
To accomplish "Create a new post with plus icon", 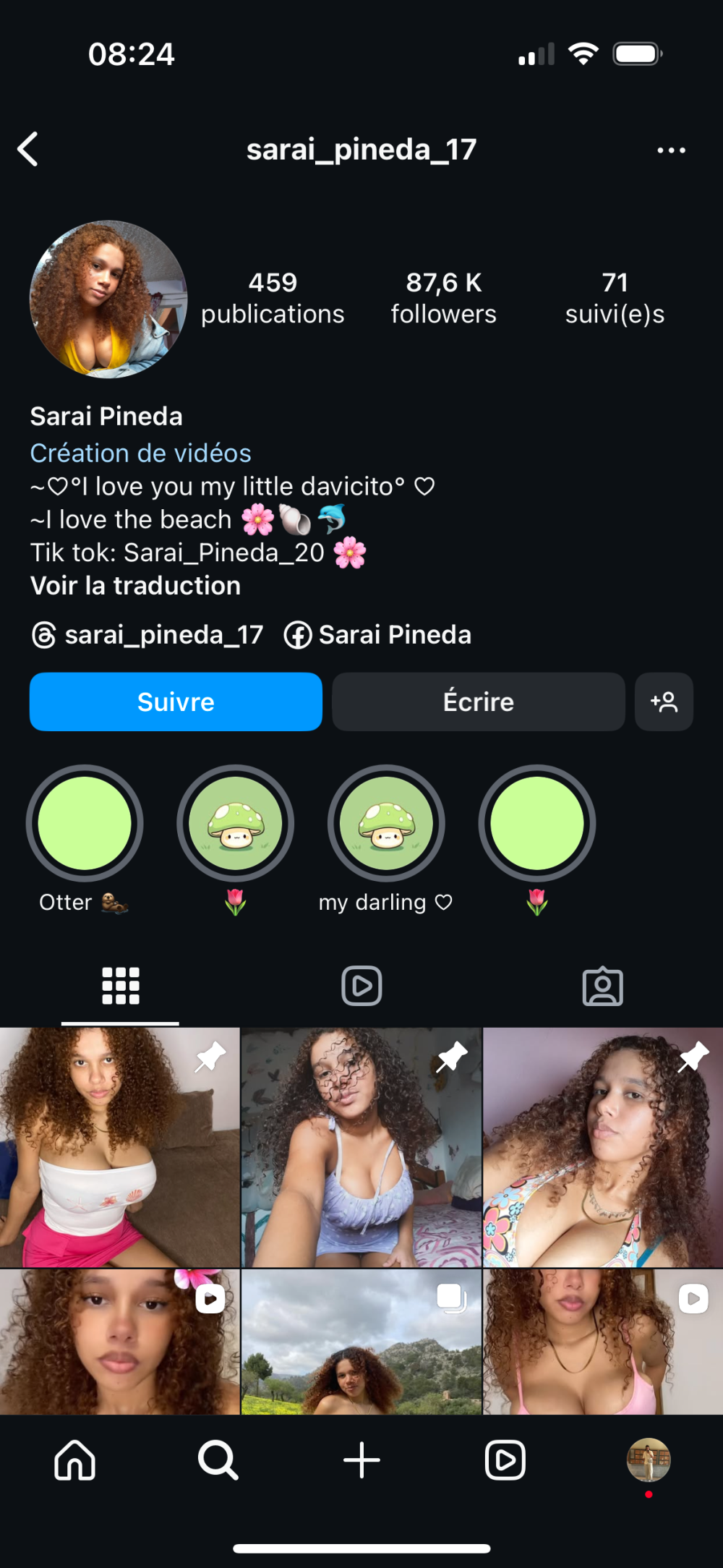I will [361, 1460].
